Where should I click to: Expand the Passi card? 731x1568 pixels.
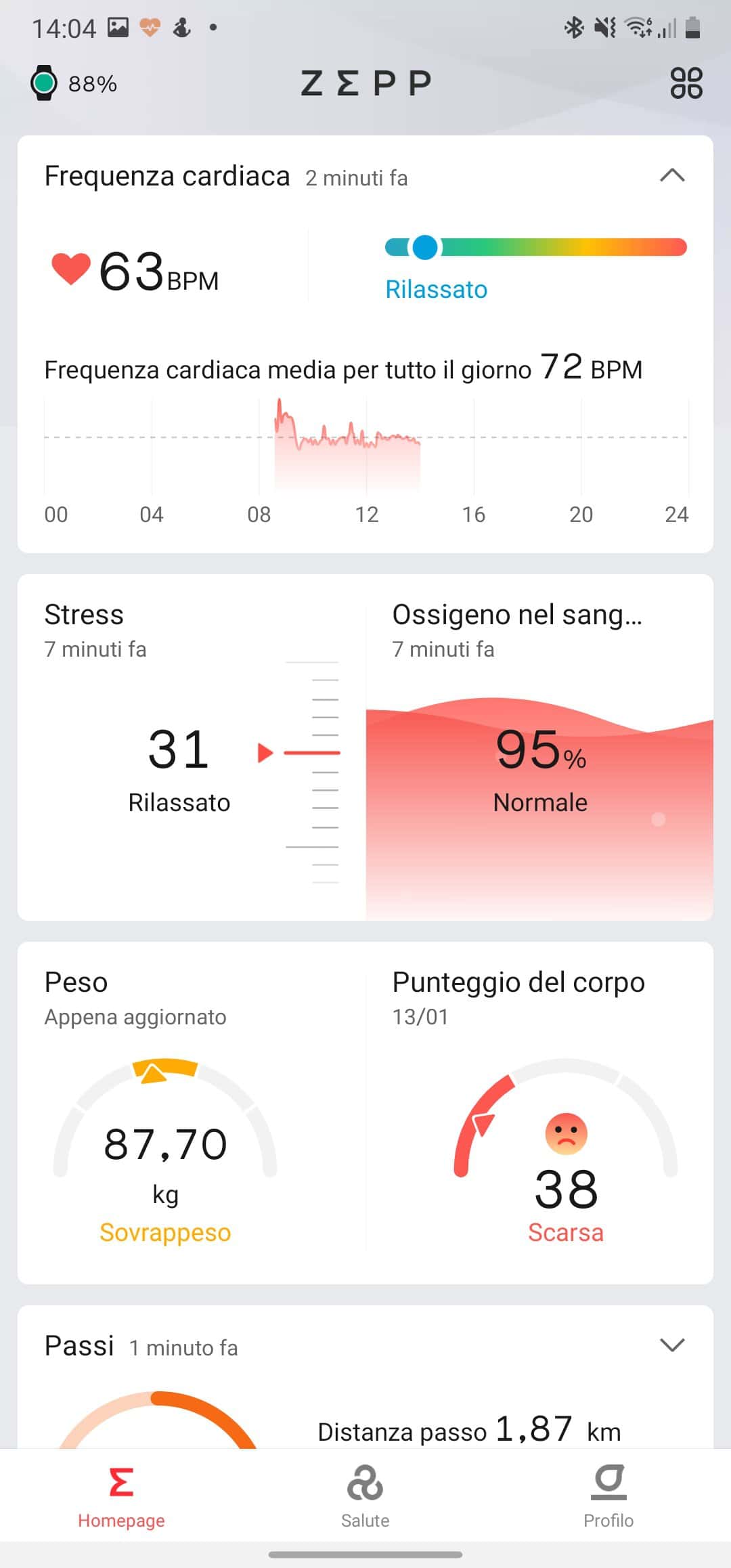(672, 1345)
